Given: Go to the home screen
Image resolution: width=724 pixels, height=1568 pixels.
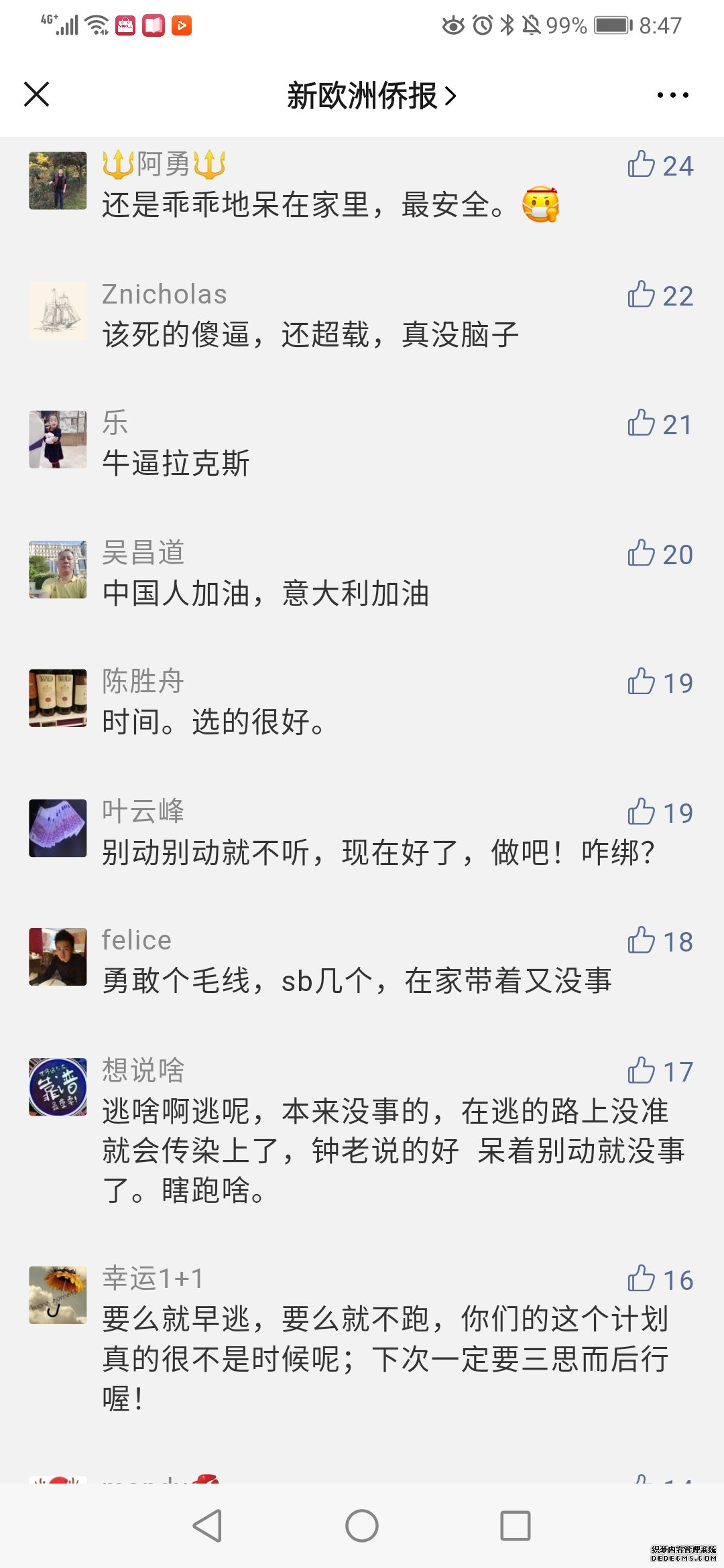Looking at the screenshot, I should 362,1526.
